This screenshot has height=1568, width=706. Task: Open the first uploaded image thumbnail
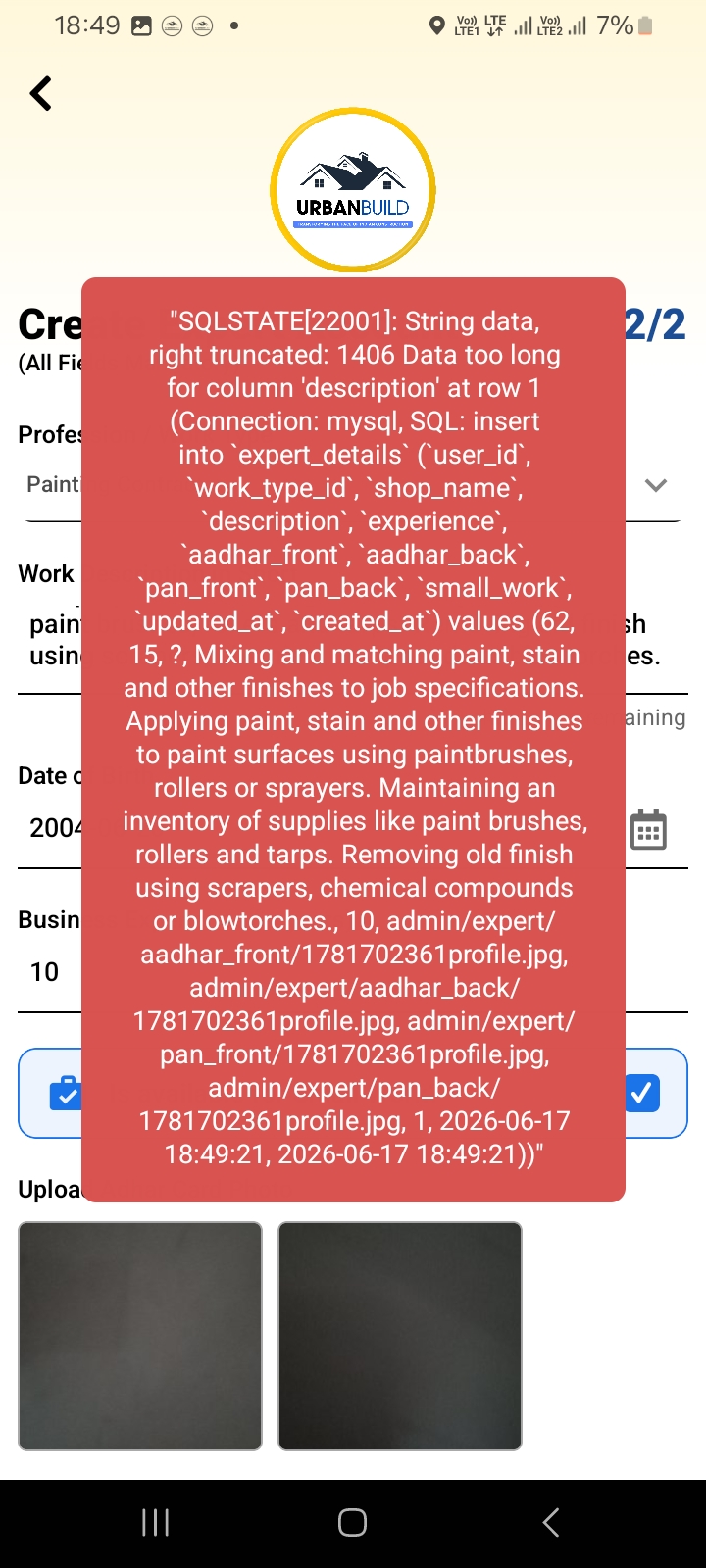click(x=140, y=1336)
